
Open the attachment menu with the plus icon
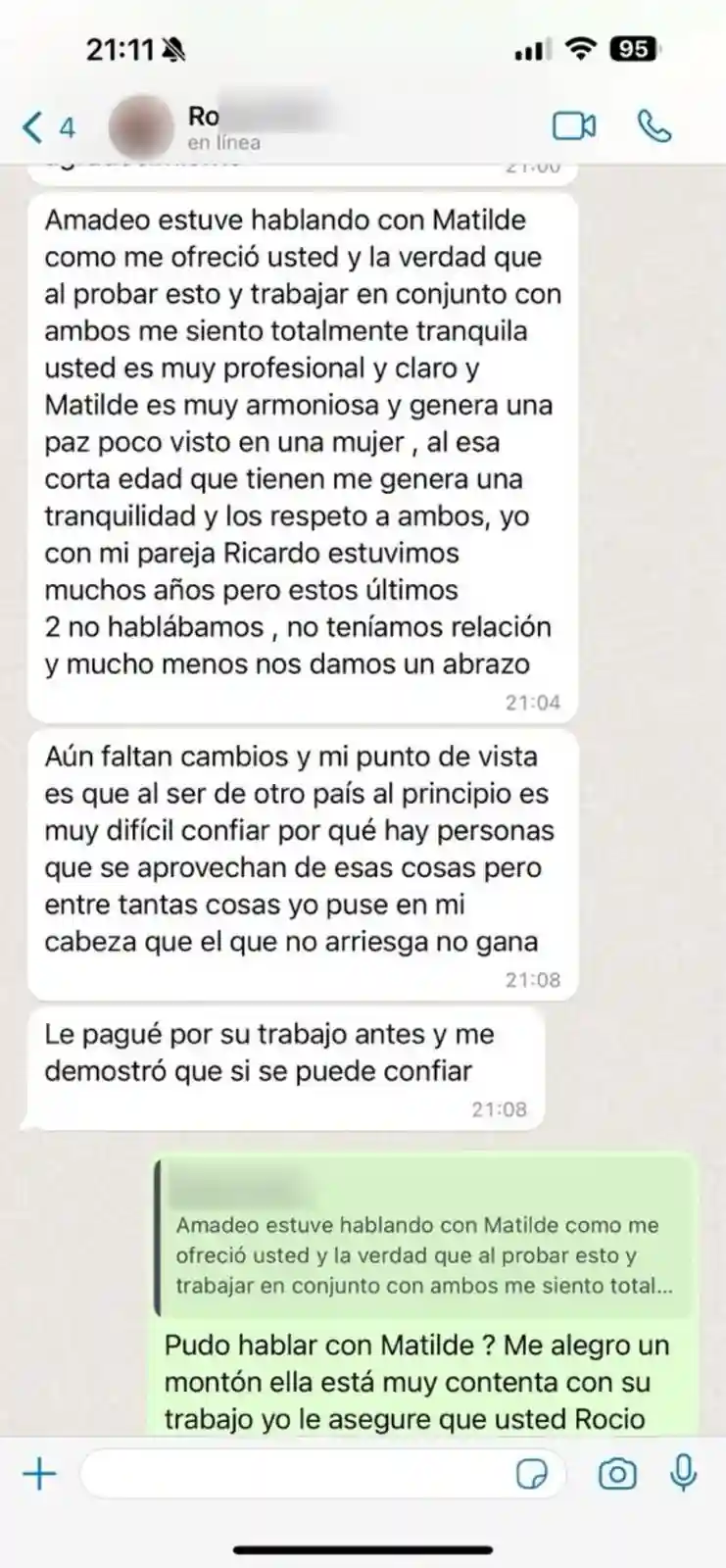pos(39,1473)
